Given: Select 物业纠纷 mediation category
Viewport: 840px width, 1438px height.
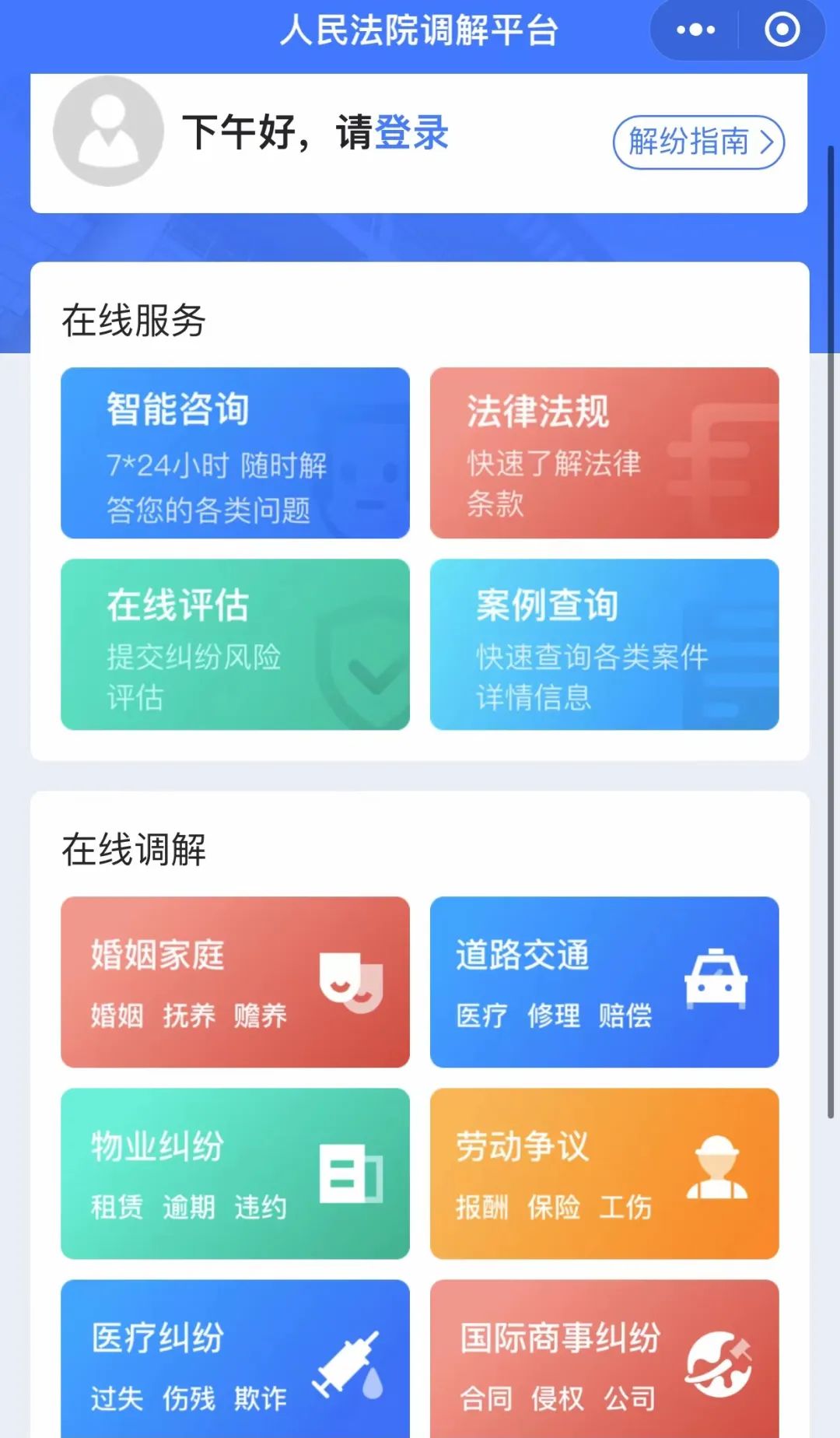Looking at the screenshot, I should coord(235,1173).
